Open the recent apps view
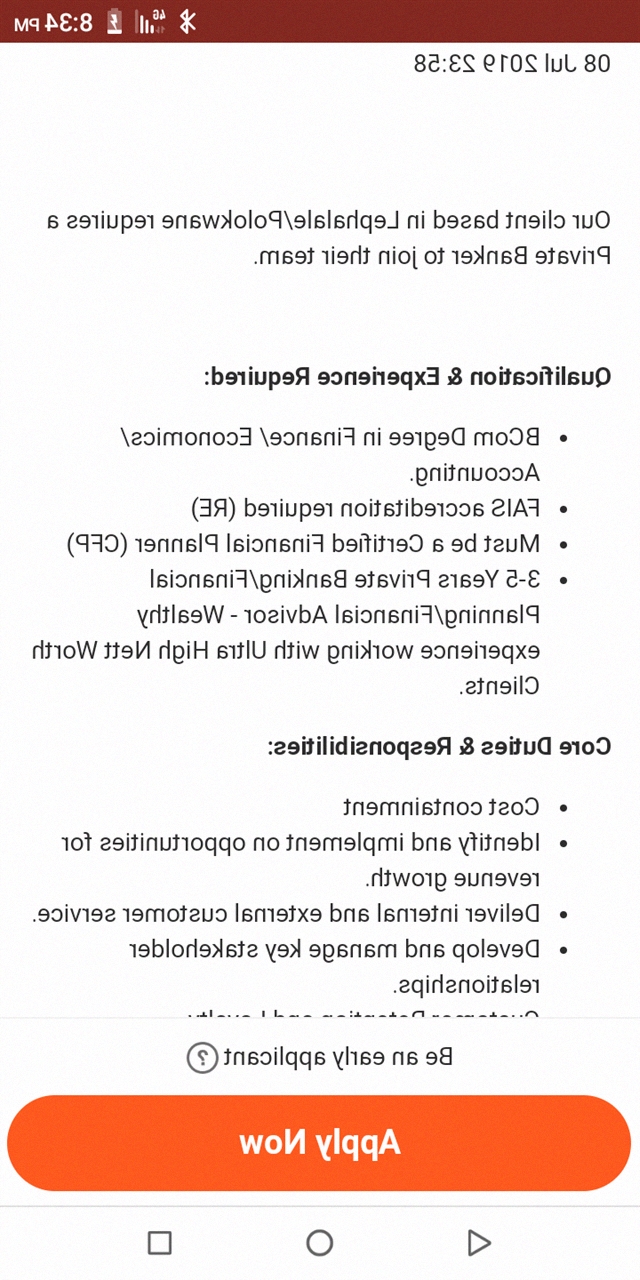The height and width of the screenshot is (1280, 640). click(159, 1243)
